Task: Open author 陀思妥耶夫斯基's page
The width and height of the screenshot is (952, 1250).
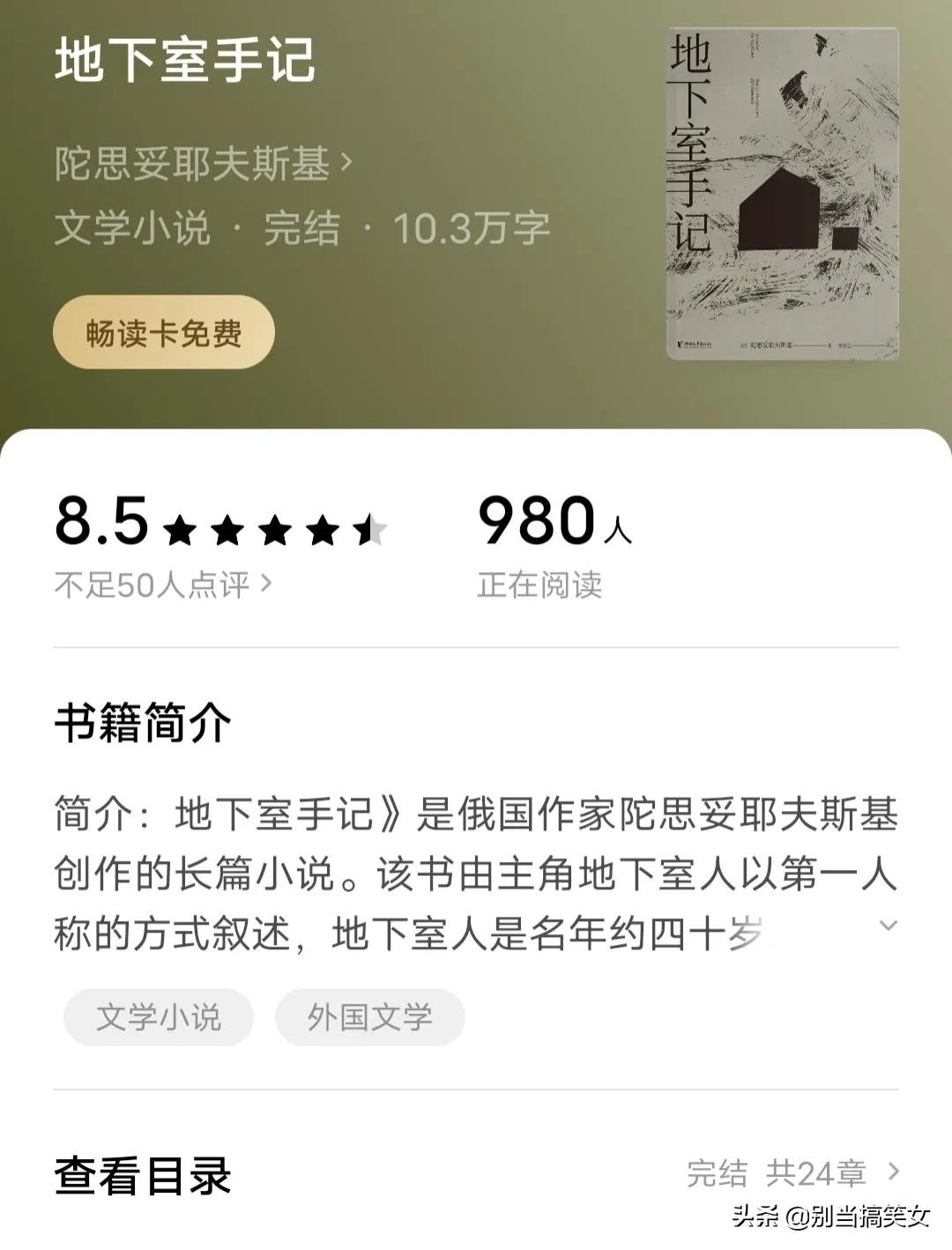Action: pos(203,164)
